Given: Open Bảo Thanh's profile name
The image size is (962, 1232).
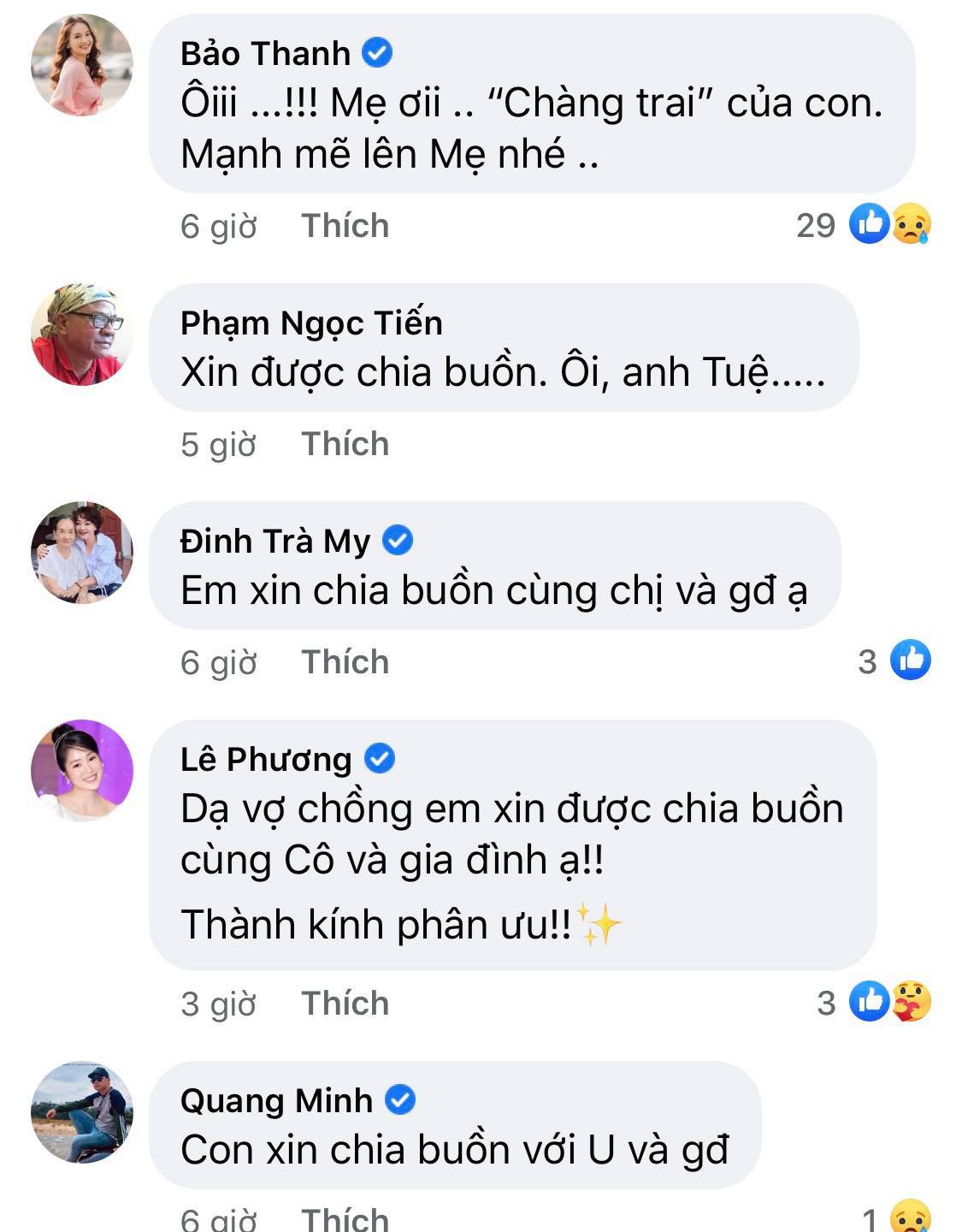Looking at the screenshot, I should point(265,53).
